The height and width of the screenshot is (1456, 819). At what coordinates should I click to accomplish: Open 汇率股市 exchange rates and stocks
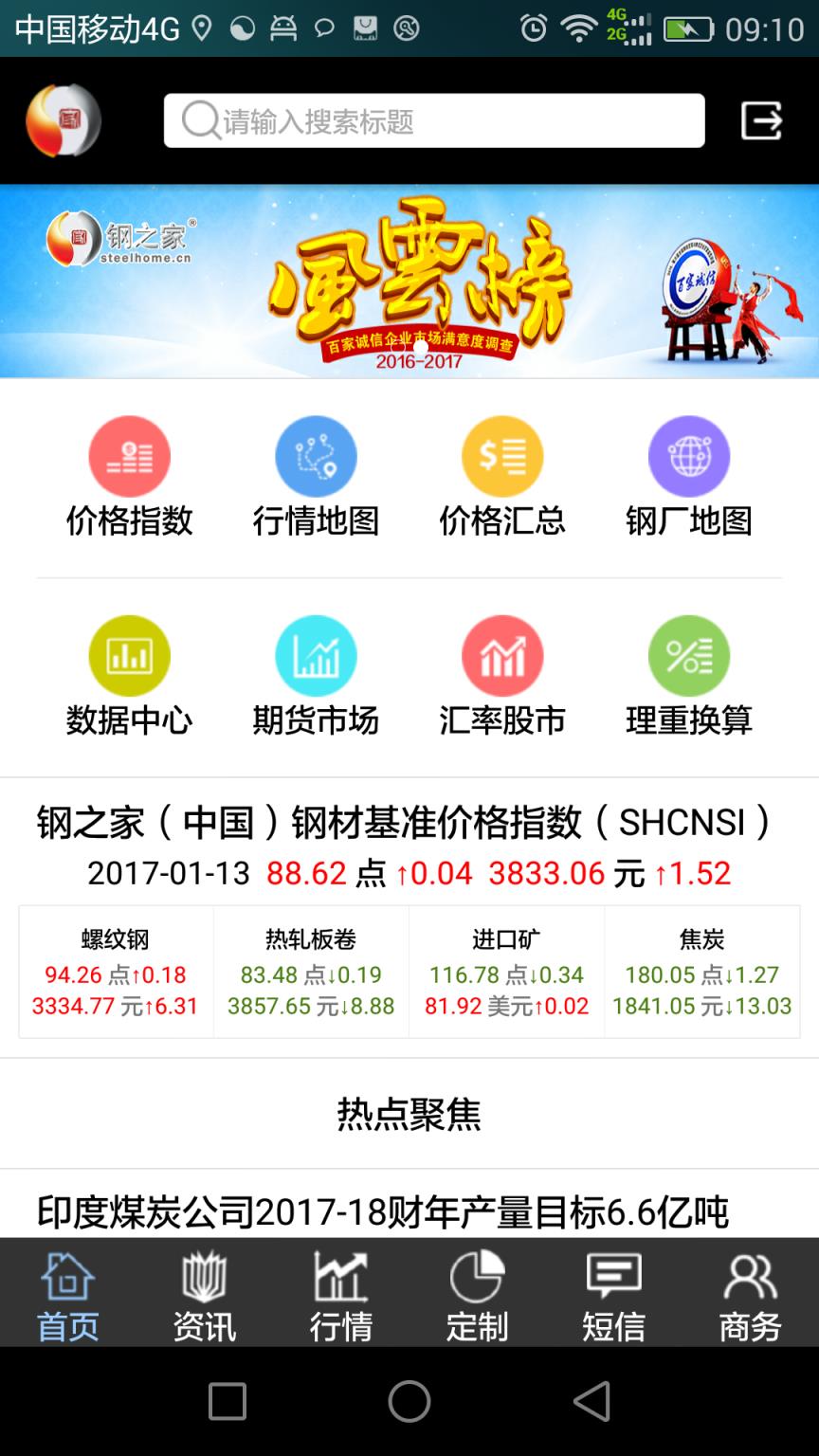point(502,675)
